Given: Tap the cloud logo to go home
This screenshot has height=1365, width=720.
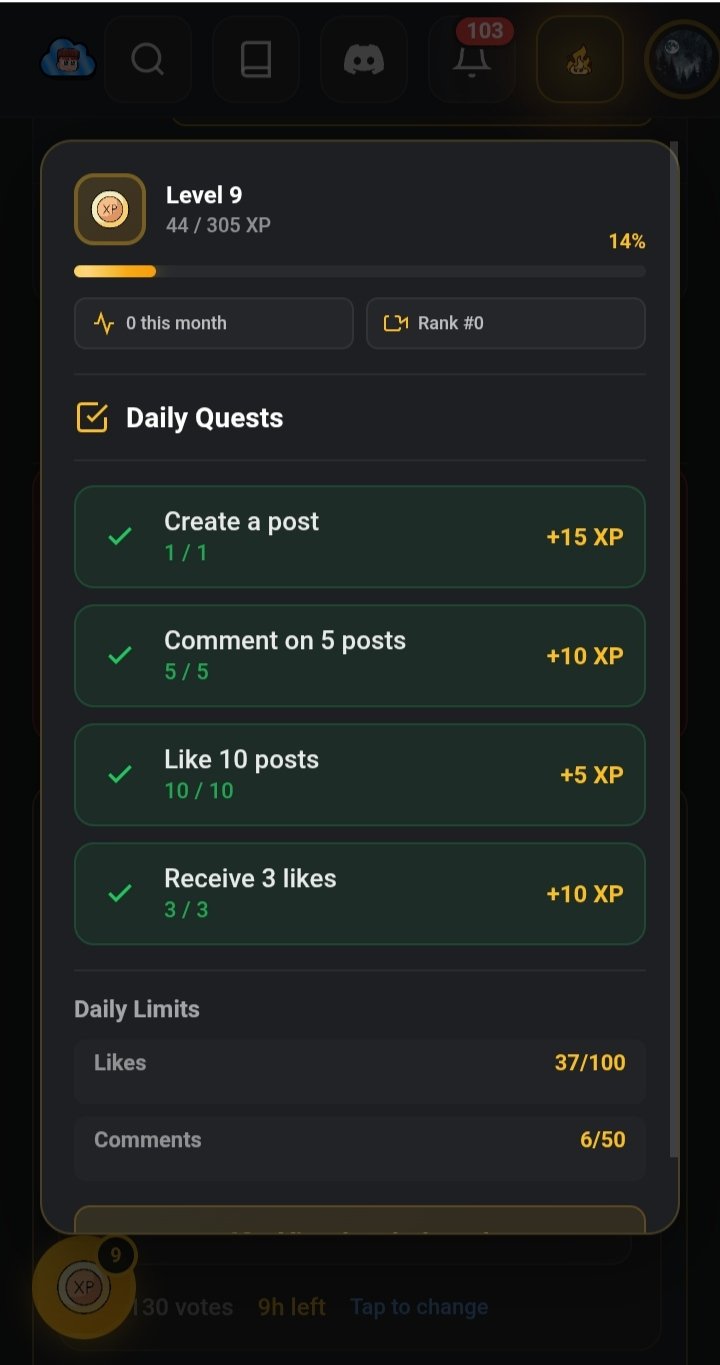Looking at the screenshot, I should (68, 60).
